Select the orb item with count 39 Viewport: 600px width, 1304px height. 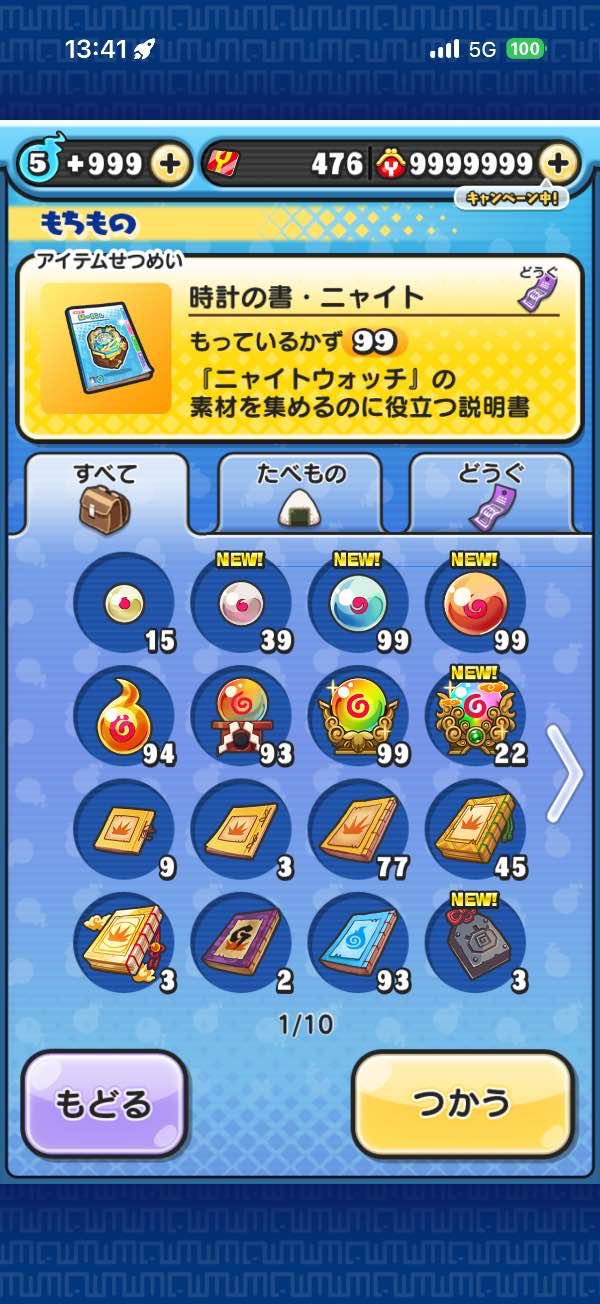click(241, 603)
